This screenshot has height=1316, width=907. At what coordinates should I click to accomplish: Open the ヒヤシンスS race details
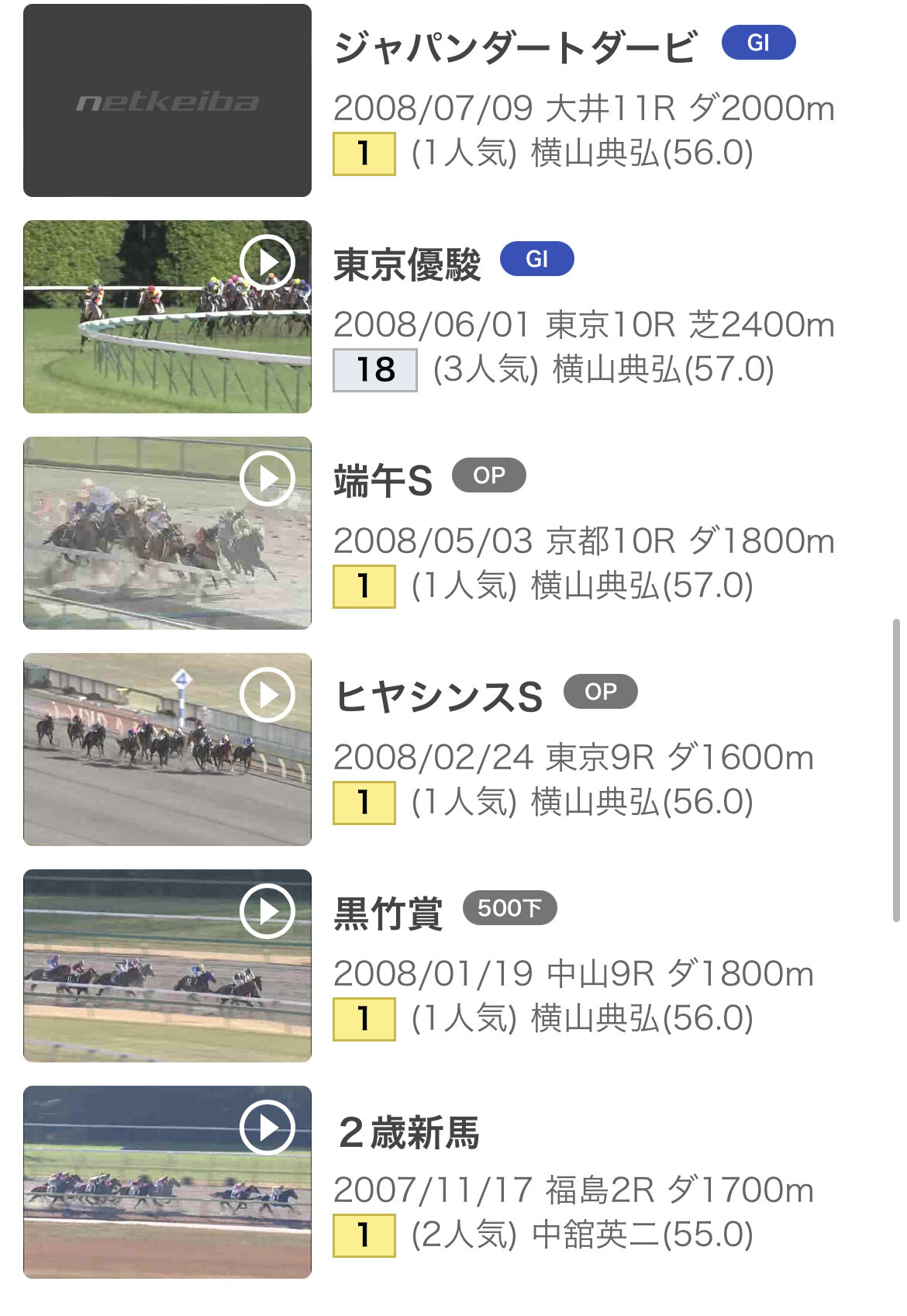(438, 697)
